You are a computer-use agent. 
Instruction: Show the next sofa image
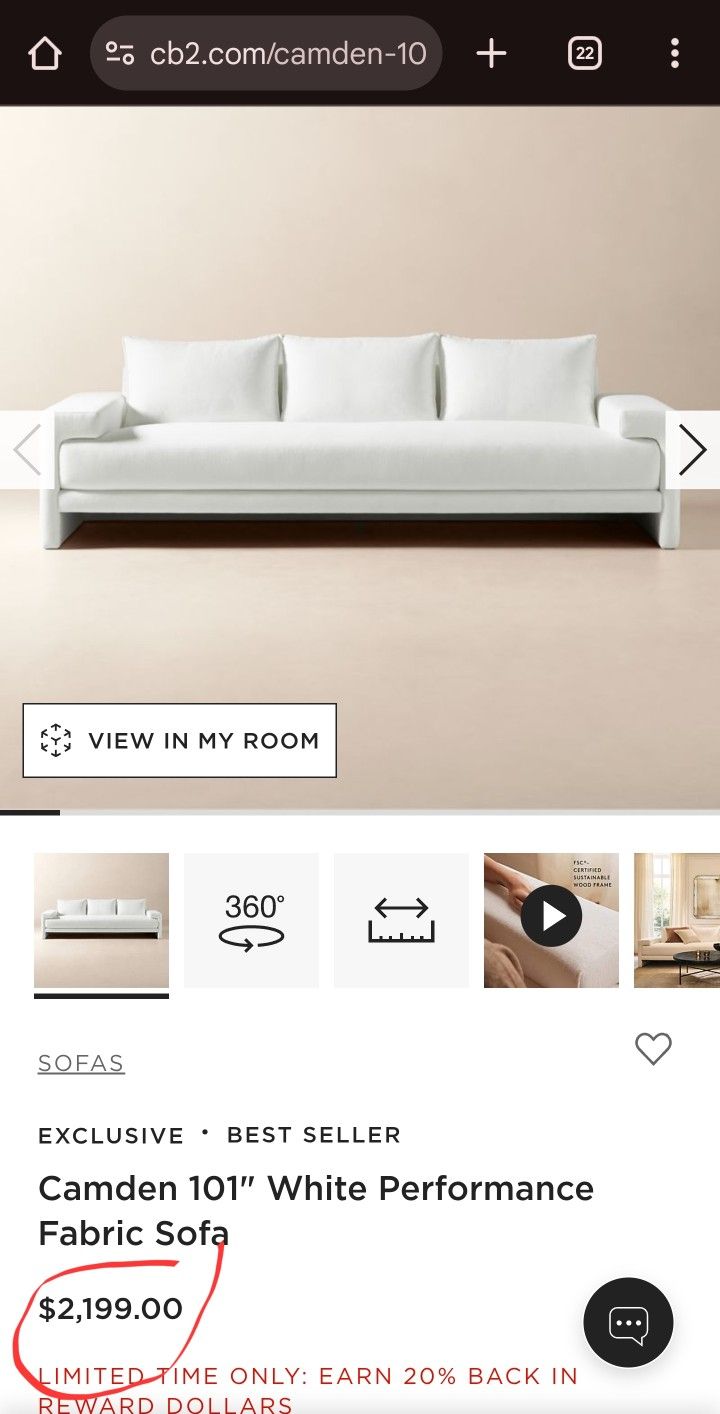coord(692,450)
